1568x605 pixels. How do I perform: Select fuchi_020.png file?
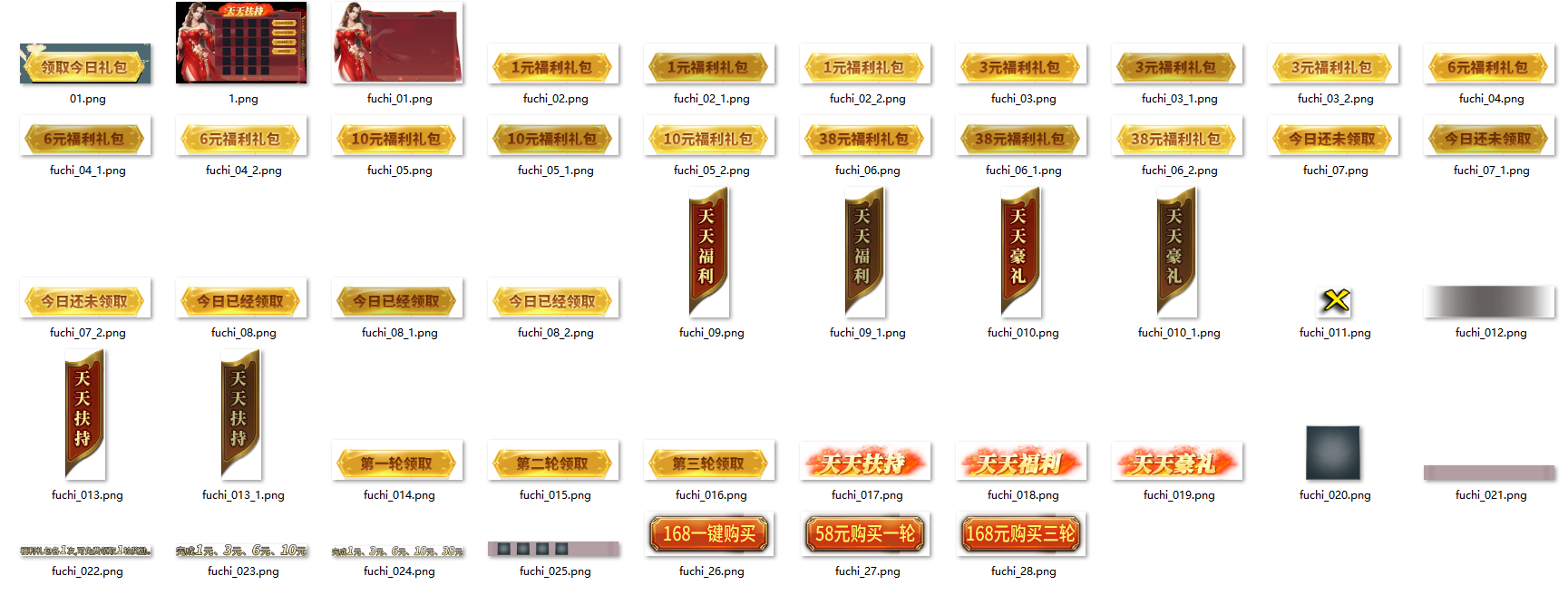click(x=1333, y=453)
